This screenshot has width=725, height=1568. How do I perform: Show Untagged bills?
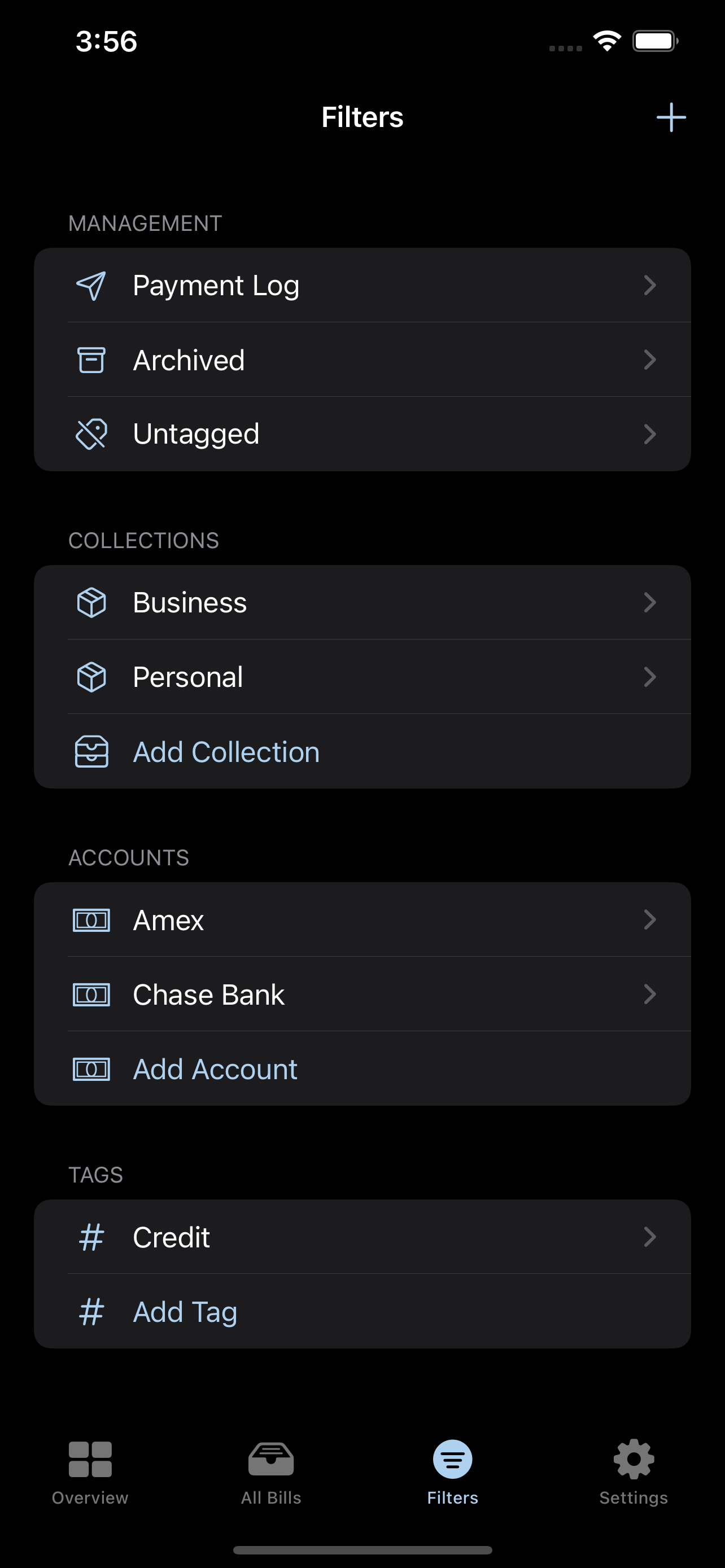(361, 434)
